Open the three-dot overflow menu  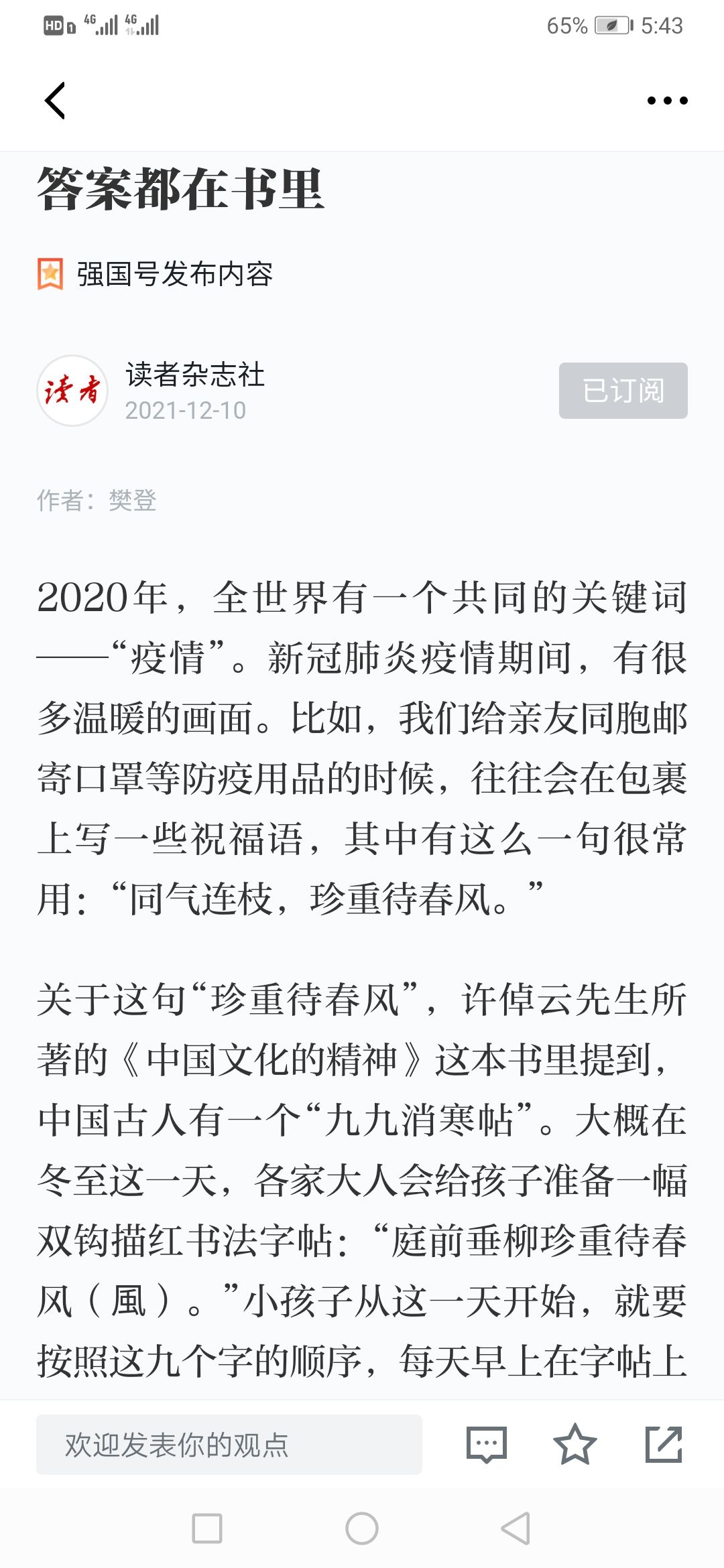[667, 101]
